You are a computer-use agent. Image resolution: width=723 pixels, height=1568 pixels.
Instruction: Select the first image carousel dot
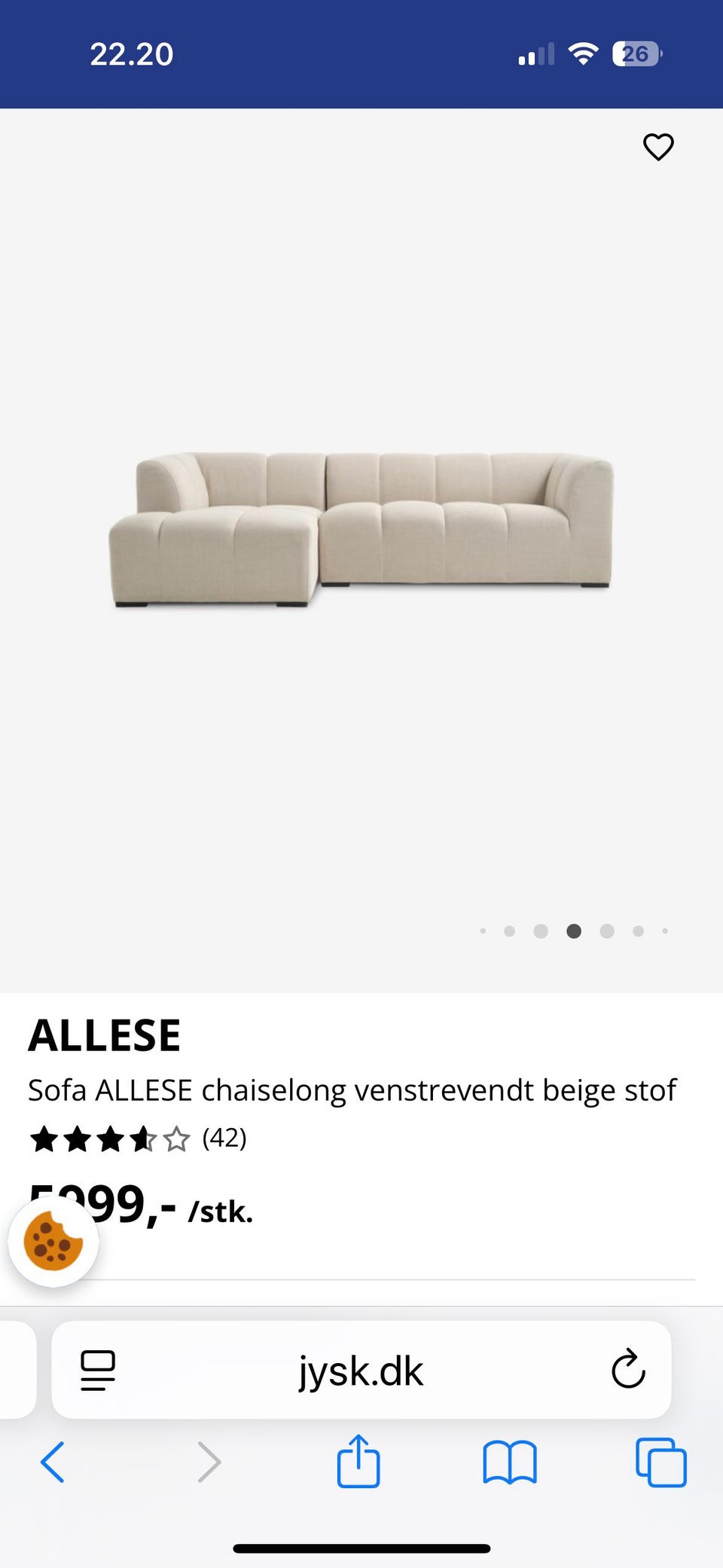(483, 931)
